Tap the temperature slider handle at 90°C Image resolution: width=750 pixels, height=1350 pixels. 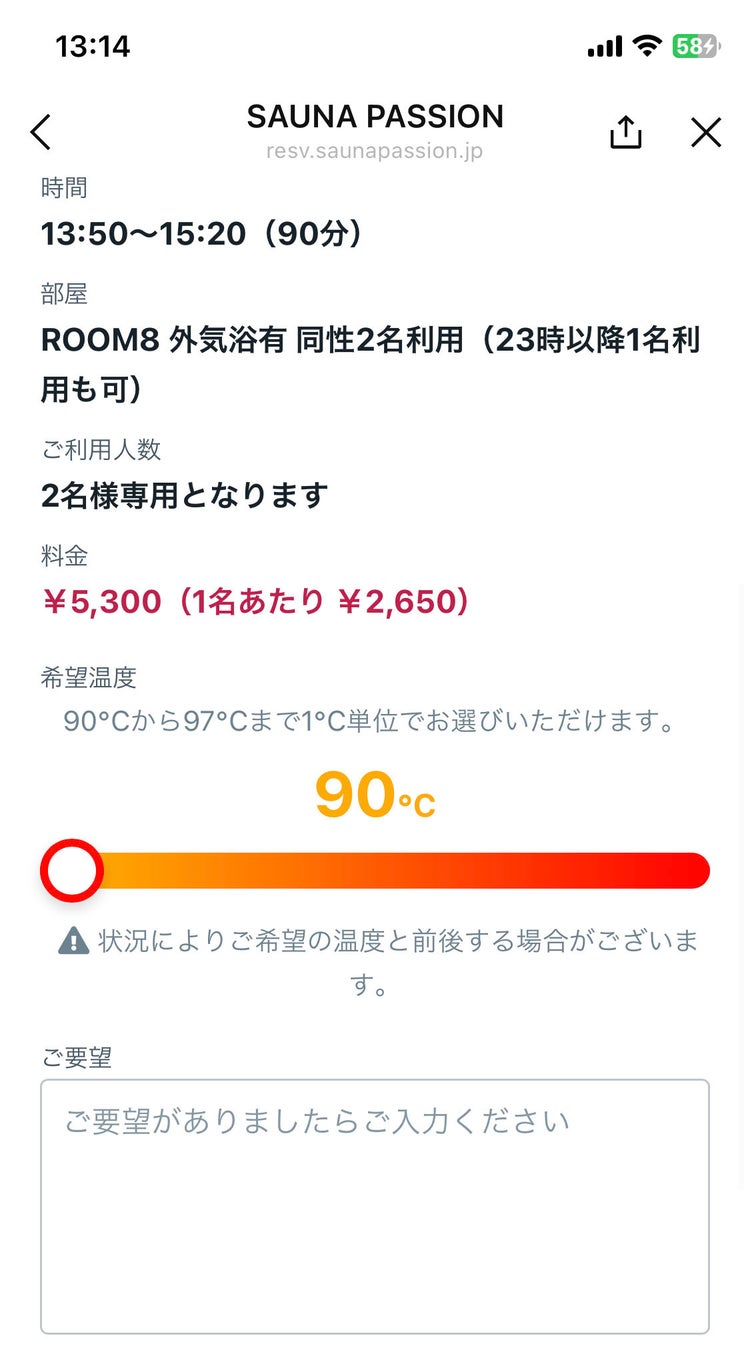click(71, 871)
